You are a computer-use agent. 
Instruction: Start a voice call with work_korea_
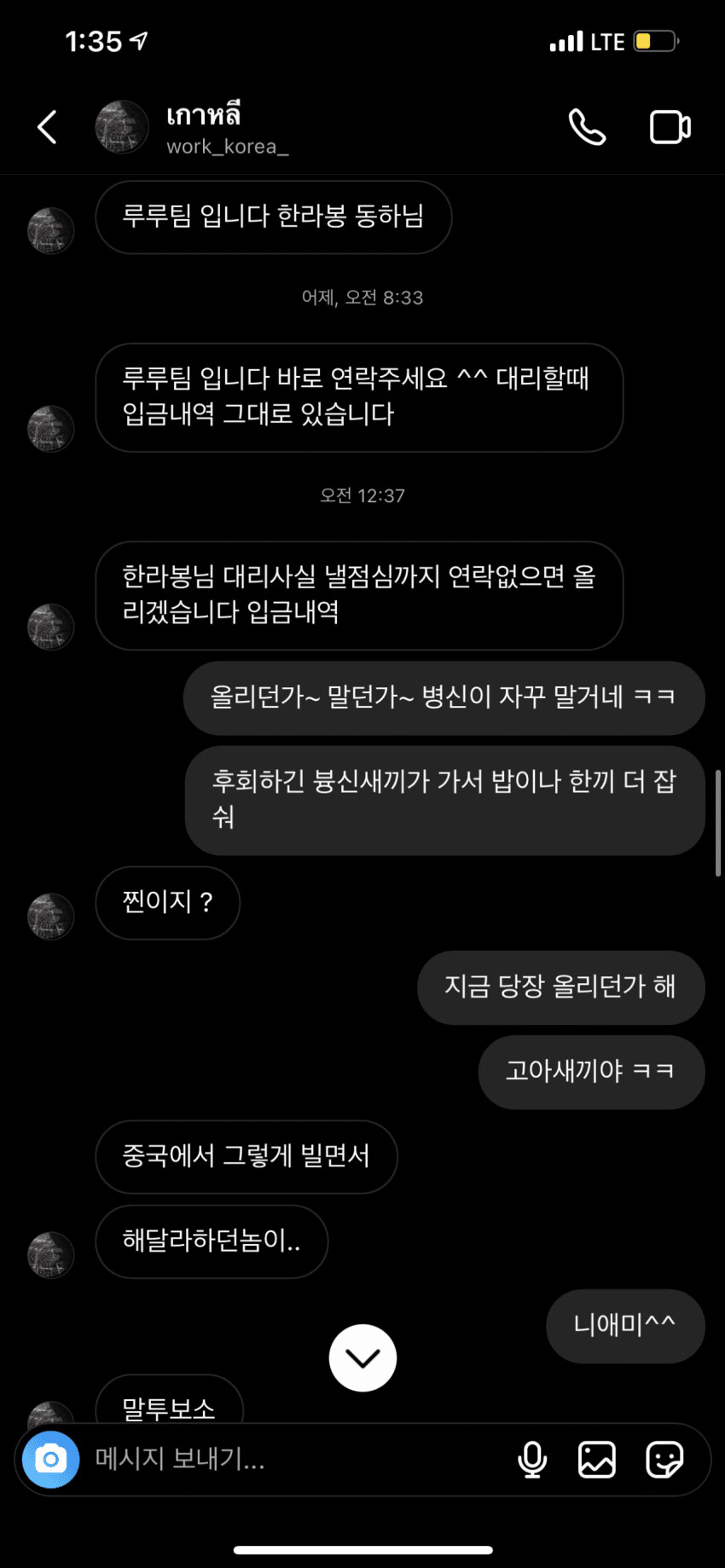(587, 127)
